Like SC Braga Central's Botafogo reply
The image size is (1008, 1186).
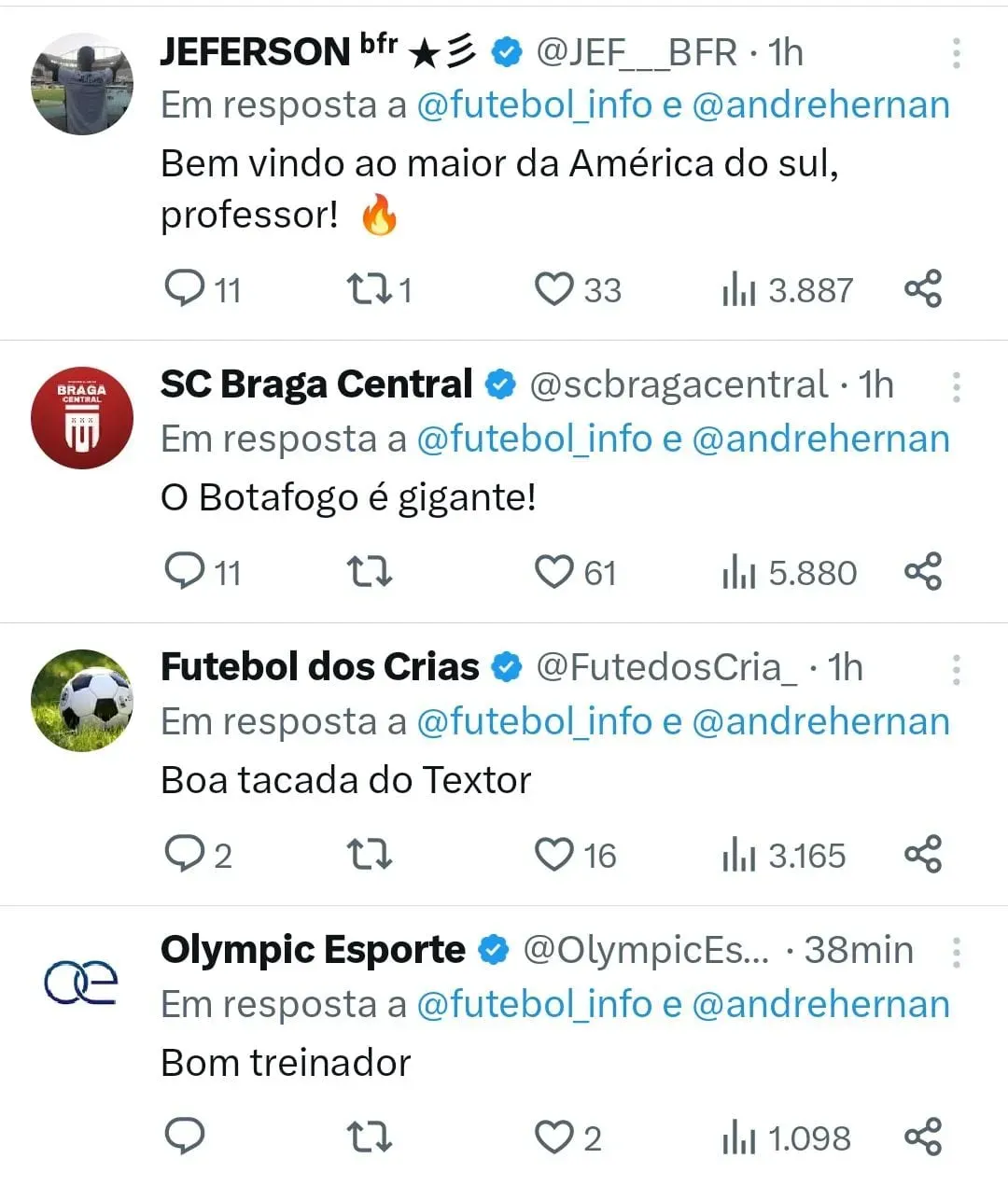[x=553, y=572]
